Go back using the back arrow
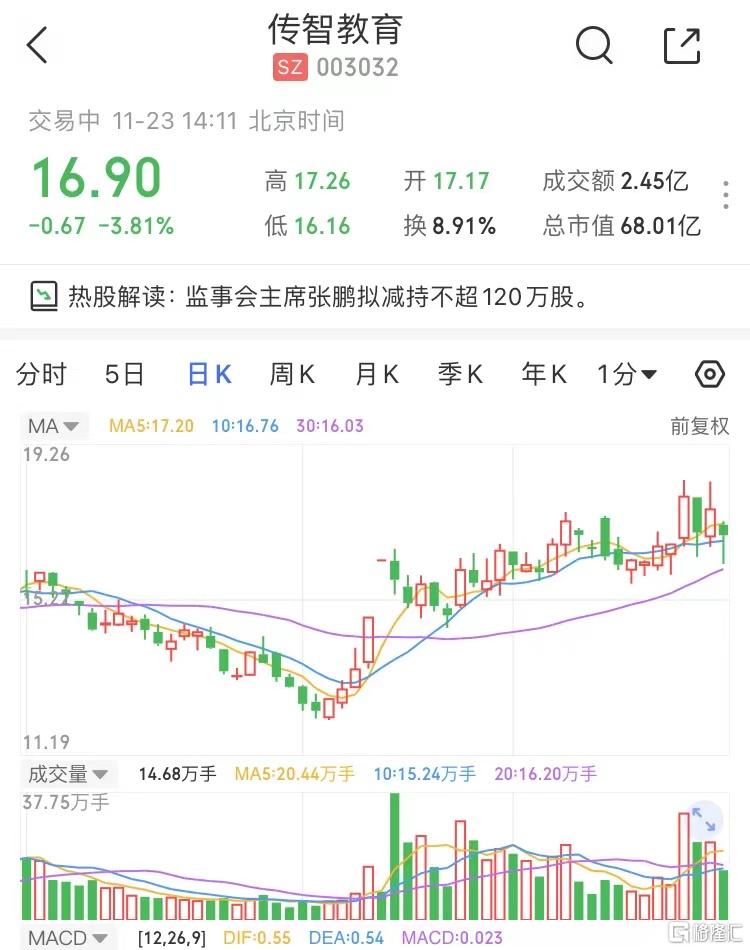 coord(37,46)
